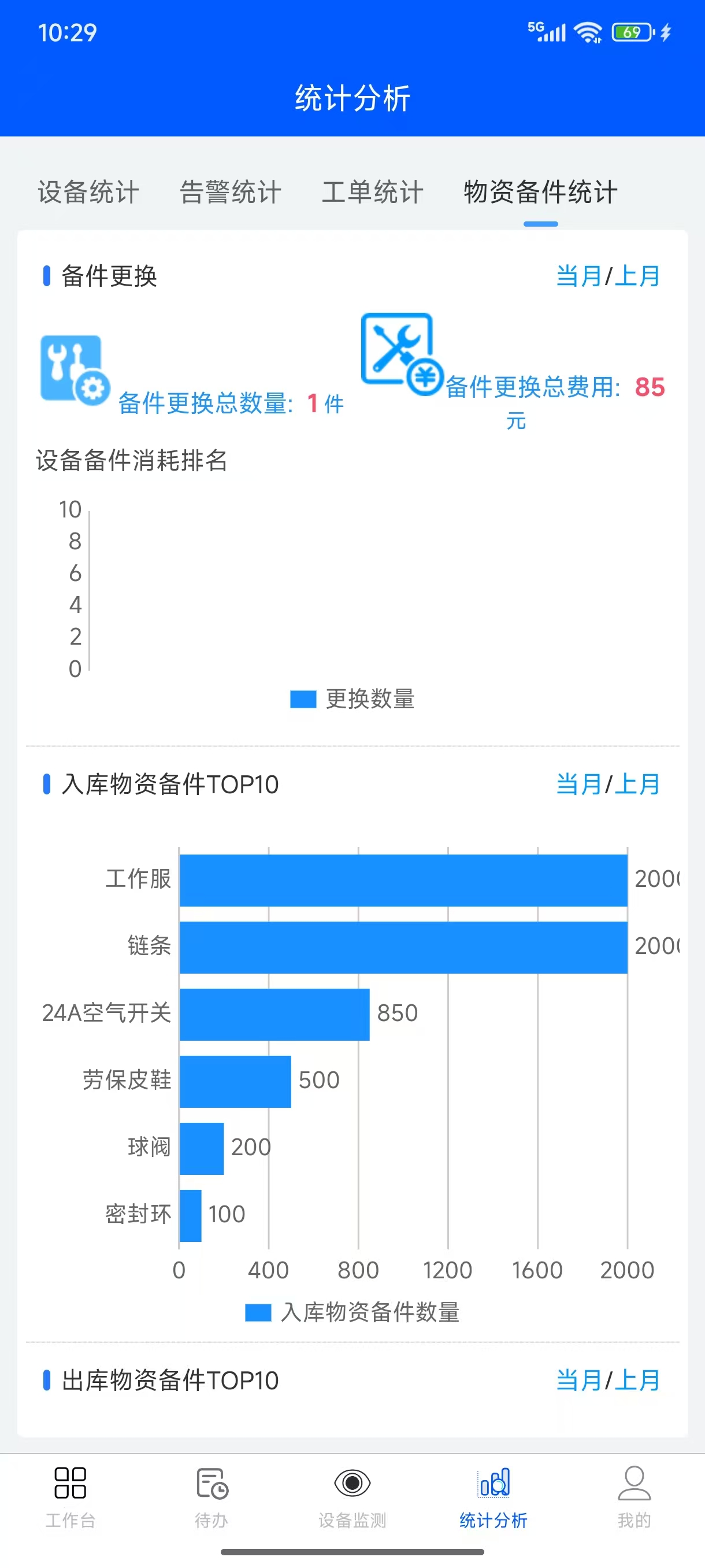Viewport: 705px width, 1568px height.
Task: Tap the 物资备件统计 tab
Action: tap(540, 193)
